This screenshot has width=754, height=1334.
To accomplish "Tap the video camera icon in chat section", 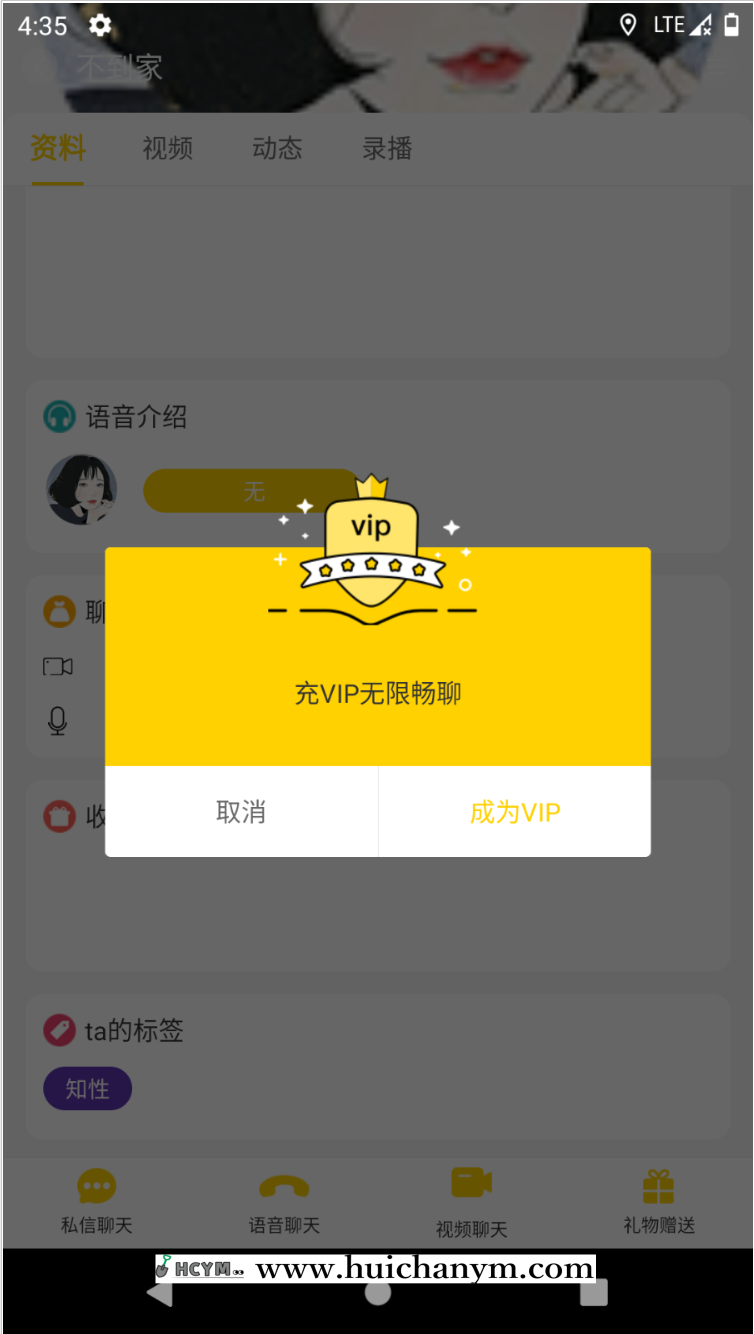I will 58,666.
